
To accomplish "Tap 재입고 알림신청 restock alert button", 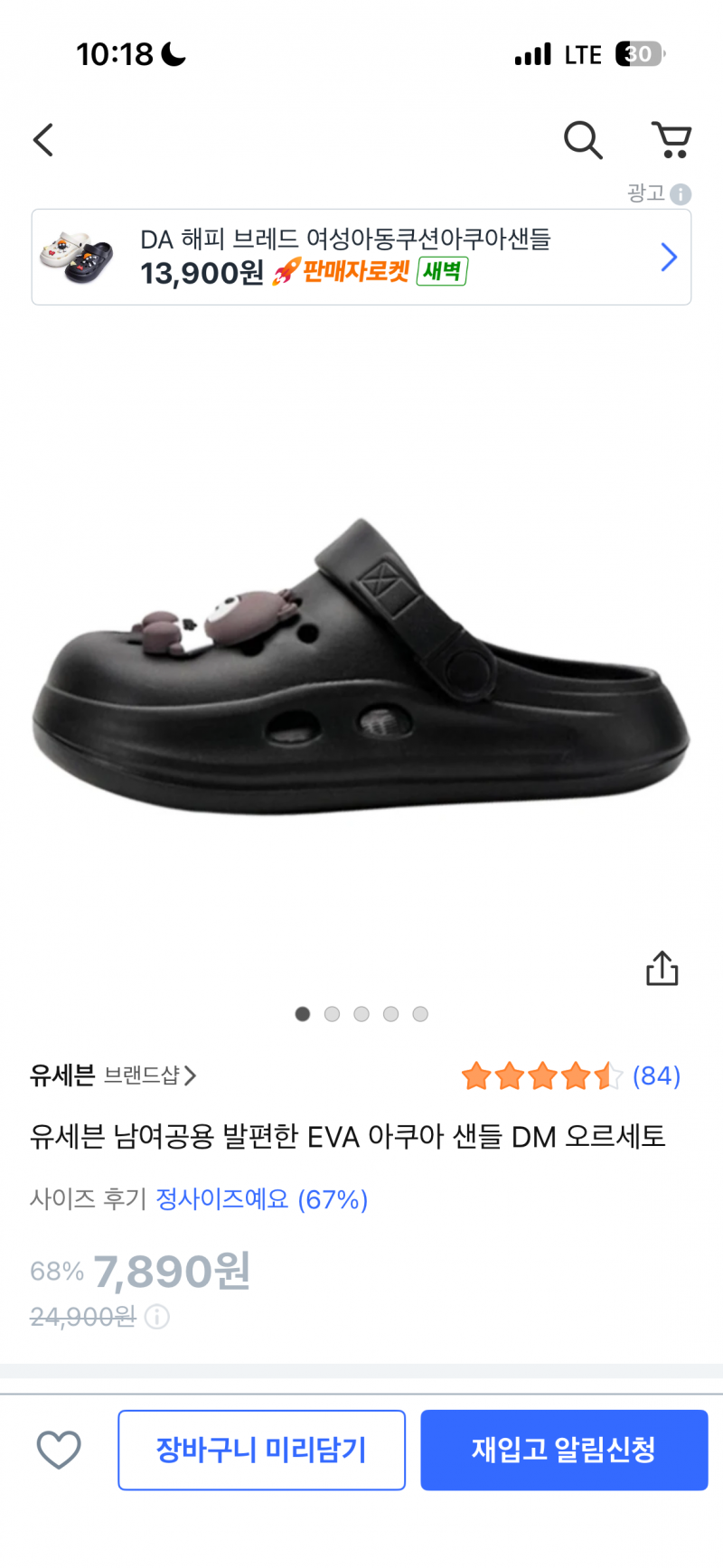I will (563, 1450).
